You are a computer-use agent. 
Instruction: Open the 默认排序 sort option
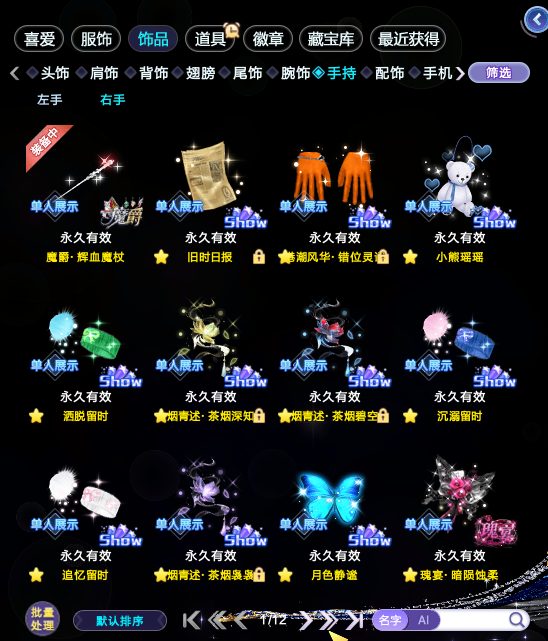[x=120, y=621]
